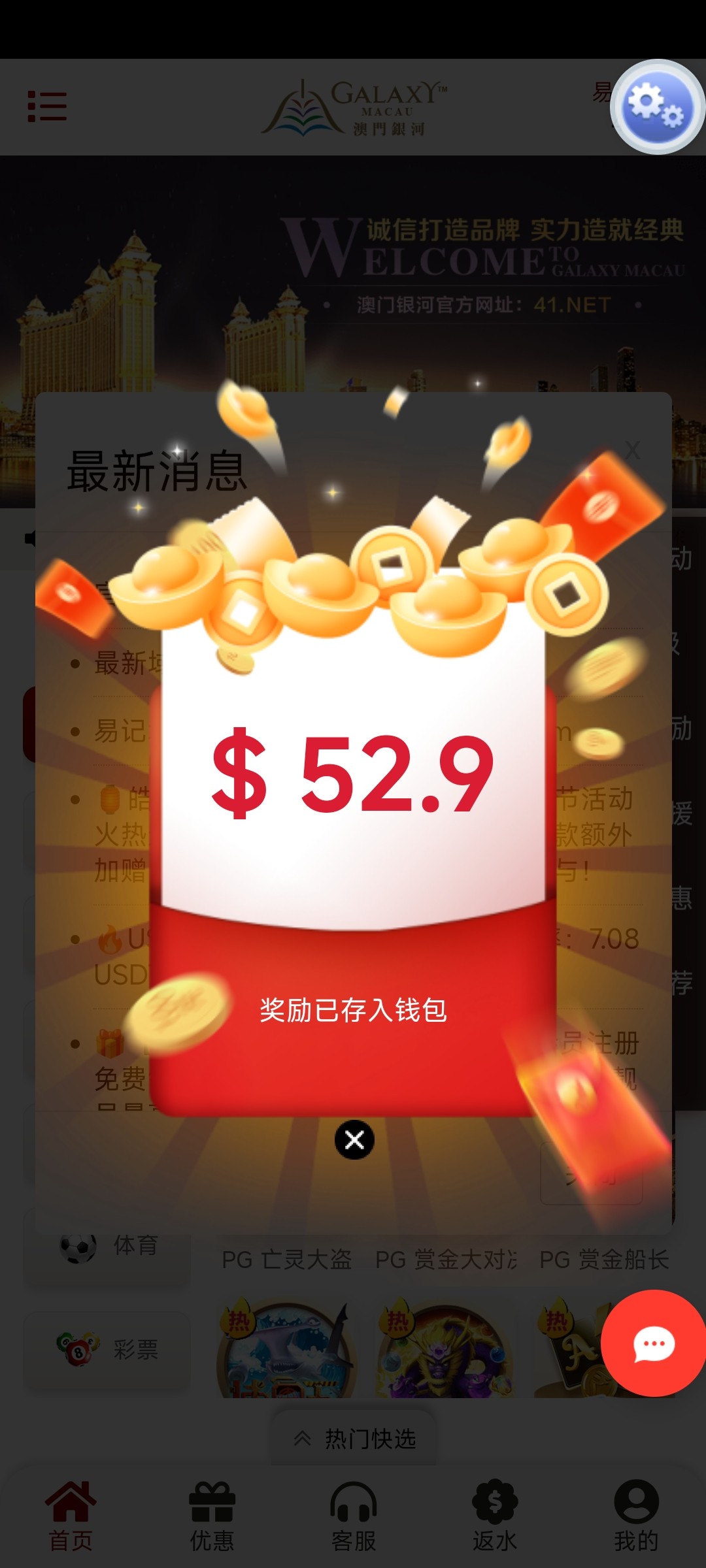Open the live chat bubble
Screen dimensions: 706x1568
tap(653, 1343)
